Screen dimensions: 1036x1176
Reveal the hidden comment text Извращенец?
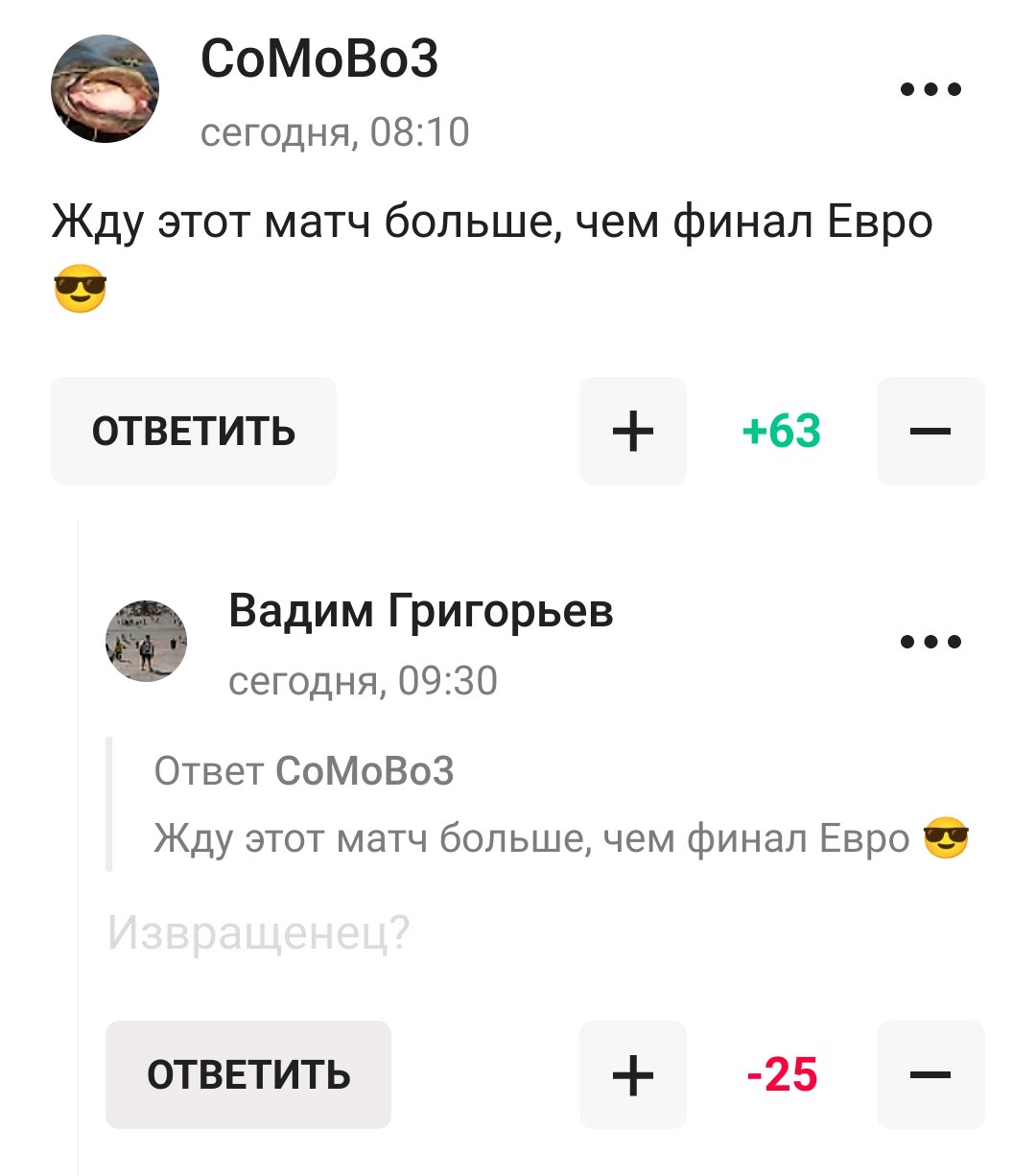point(259,931)
